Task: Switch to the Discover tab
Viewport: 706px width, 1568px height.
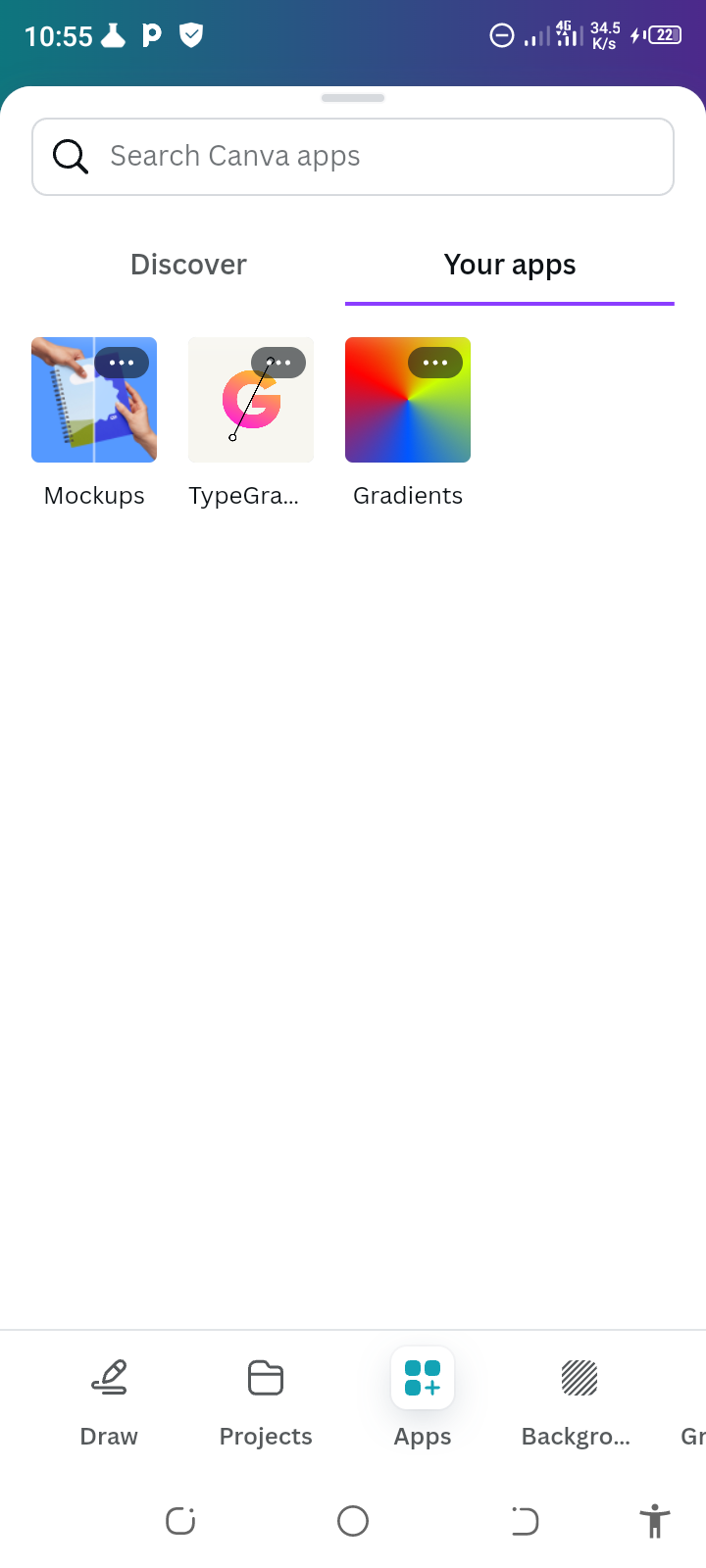Action: tap(188, 265)
